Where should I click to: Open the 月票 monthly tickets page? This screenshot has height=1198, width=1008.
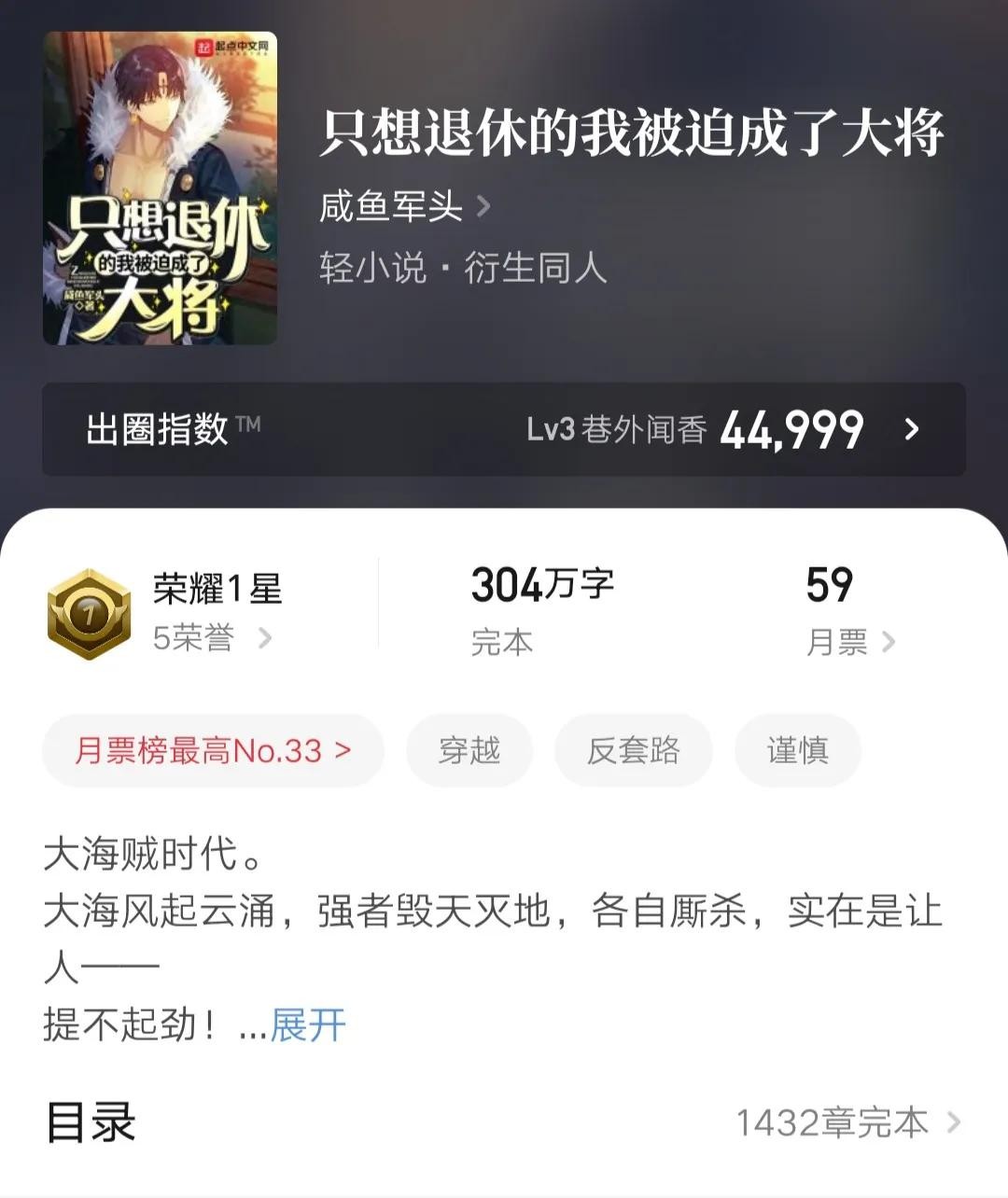tap(849, 642)
